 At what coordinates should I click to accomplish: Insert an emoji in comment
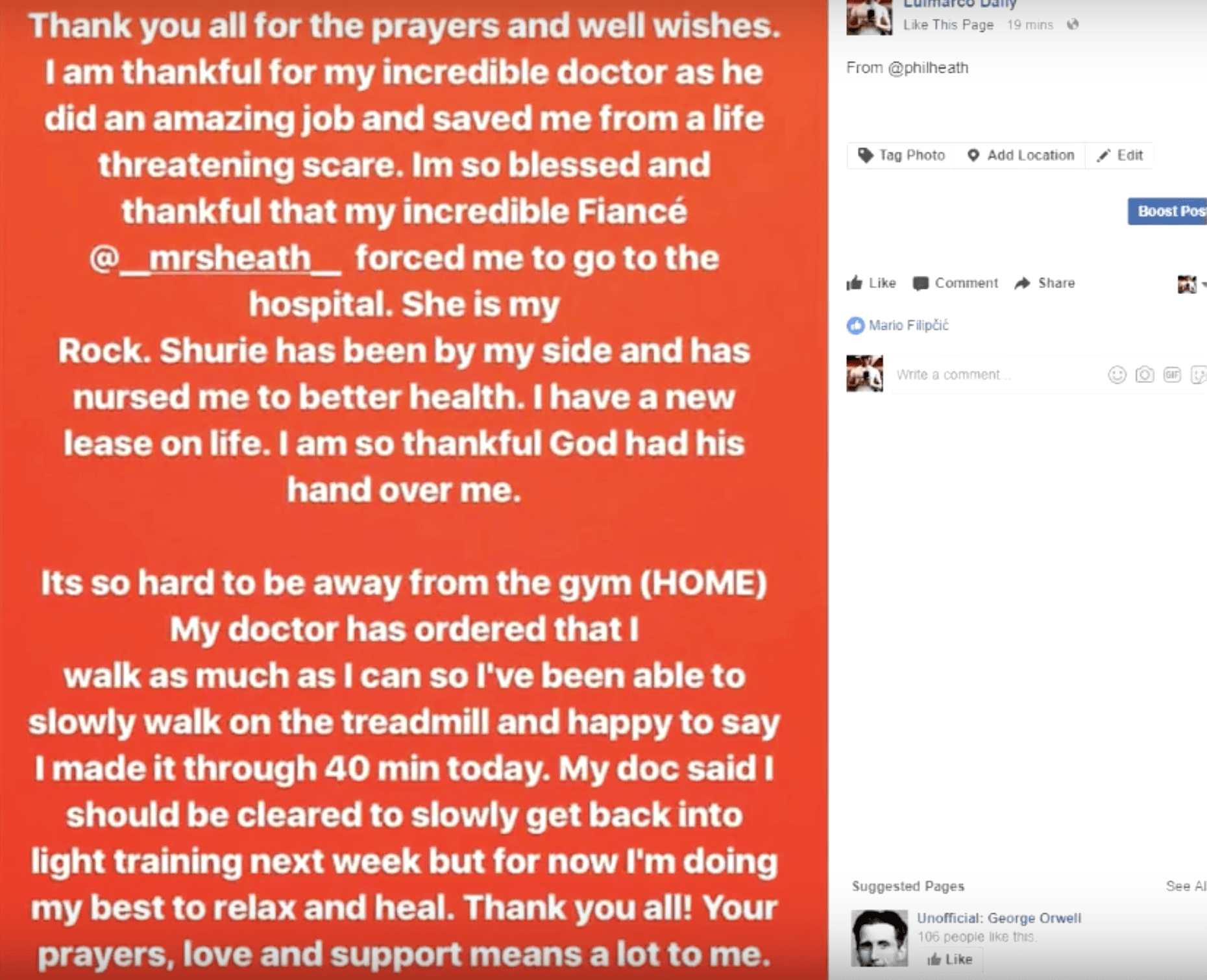coord(1117,374)
